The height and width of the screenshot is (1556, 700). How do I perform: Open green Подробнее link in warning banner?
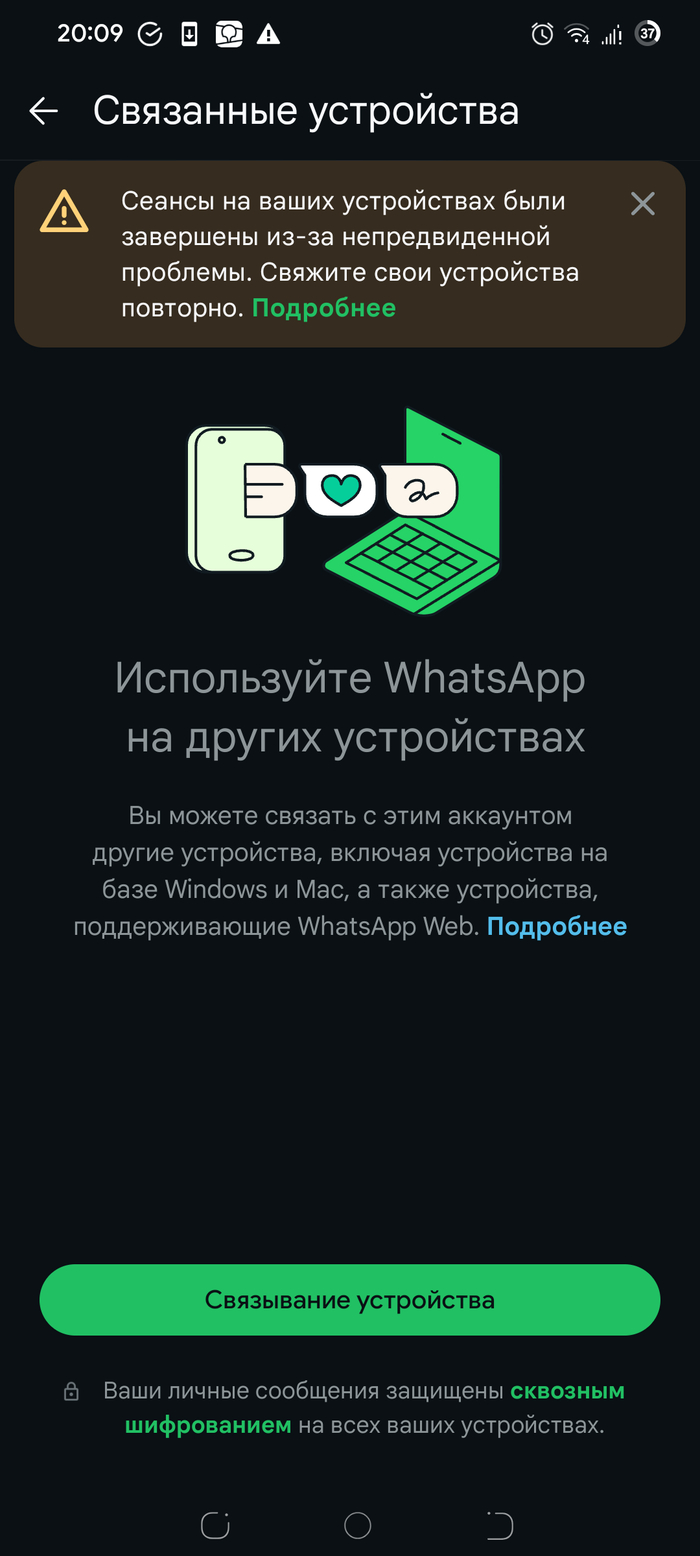323,308
